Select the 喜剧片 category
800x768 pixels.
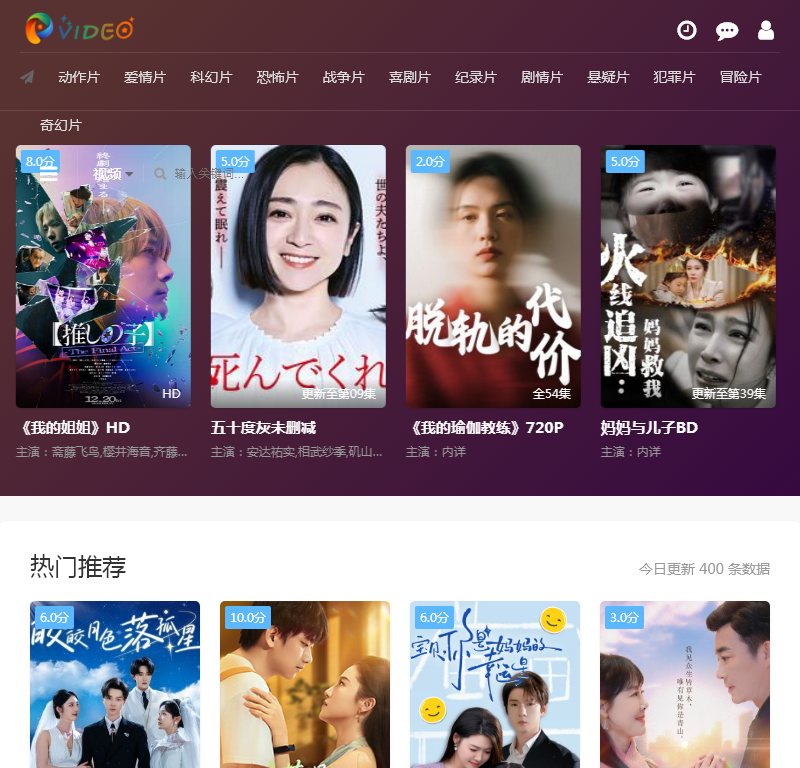tap(409, 77)
